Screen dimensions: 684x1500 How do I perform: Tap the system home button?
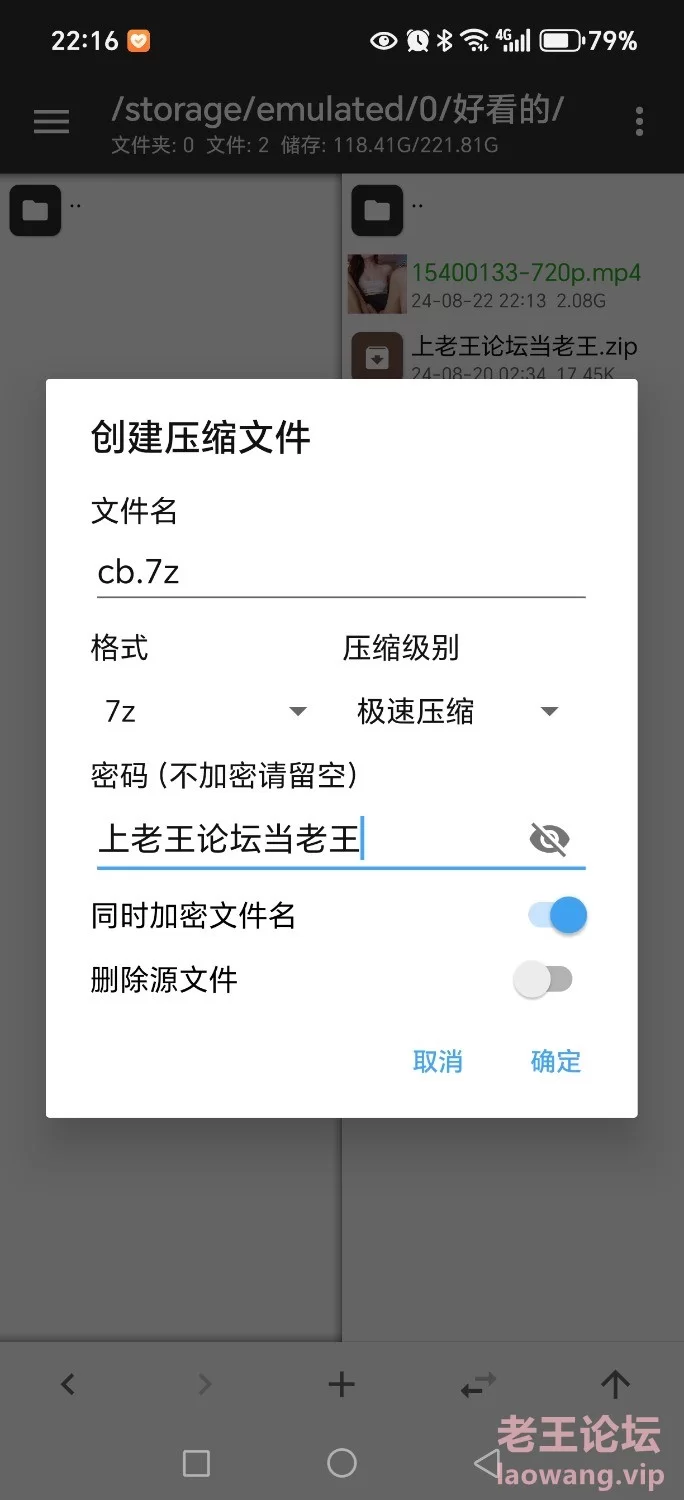coord(342,1463)
